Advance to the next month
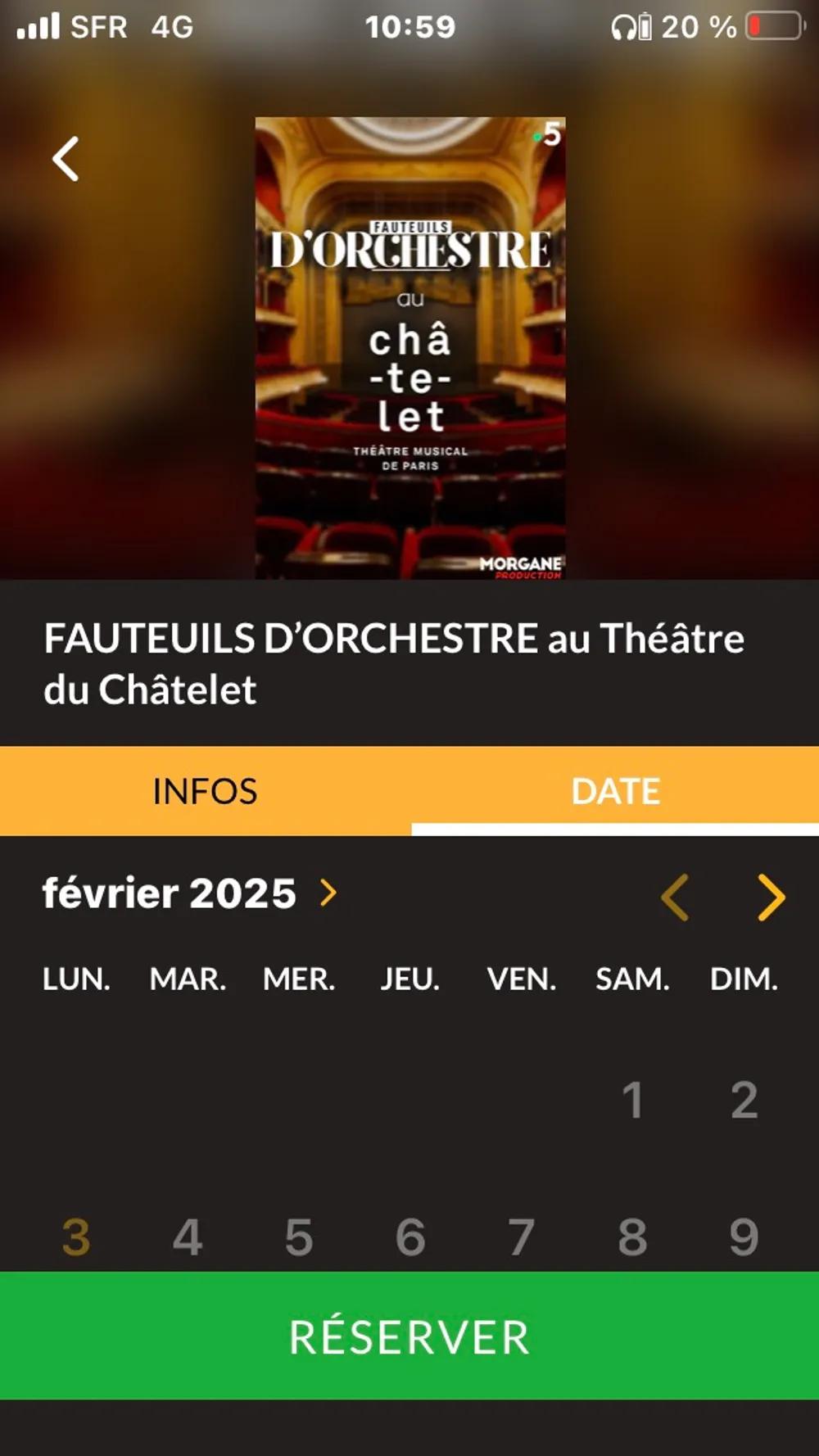 pyautogui.click(x=771, y=898)
